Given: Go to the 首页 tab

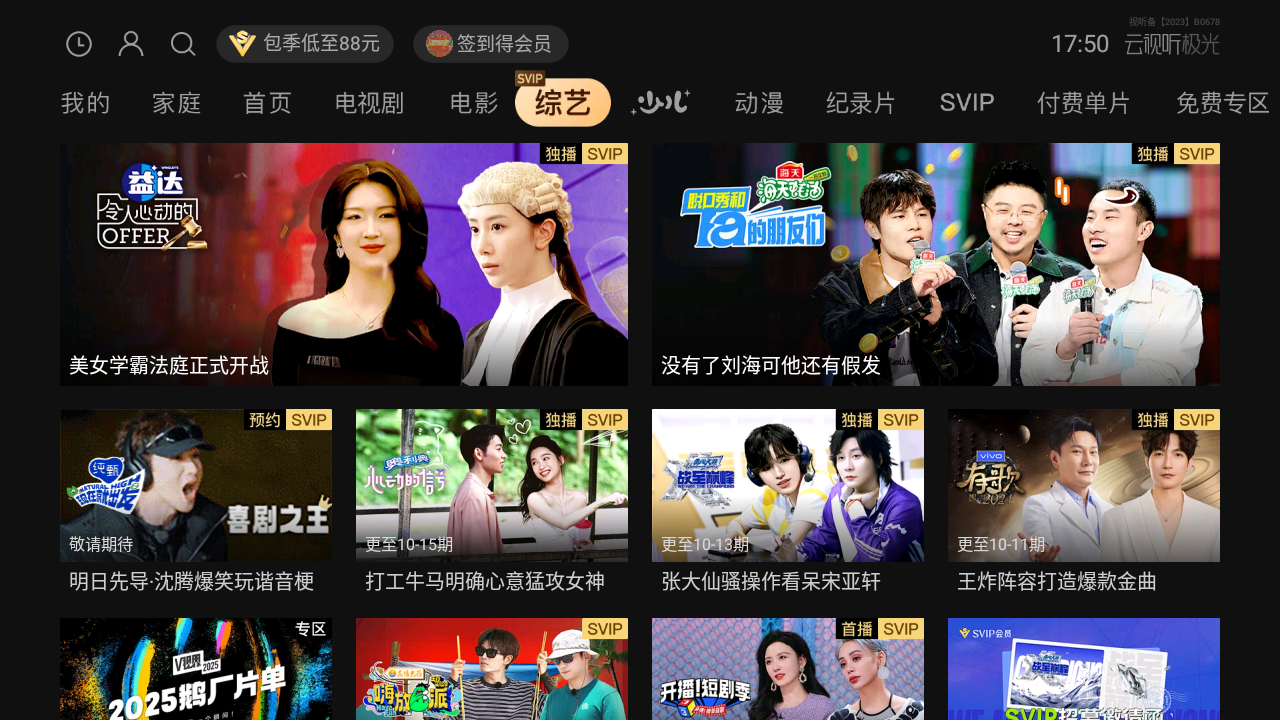Looking at the screenshot, I should tap(268, 103).
